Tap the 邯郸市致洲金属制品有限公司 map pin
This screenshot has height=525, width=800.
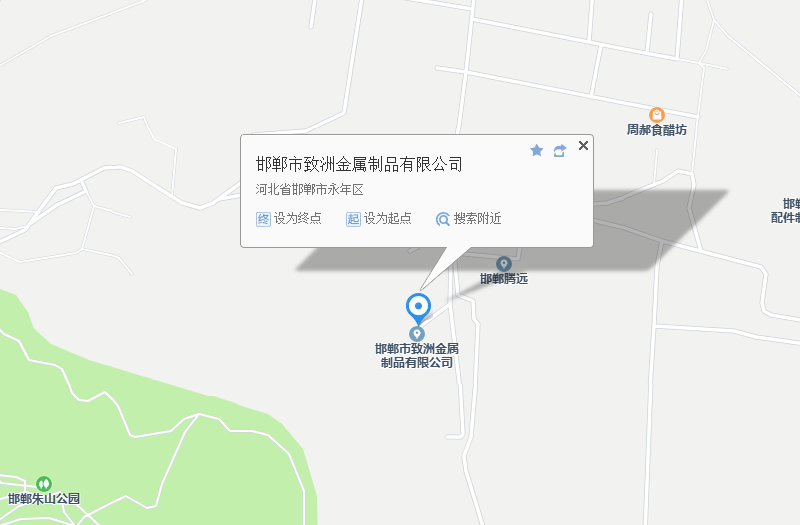click(418, 308)
